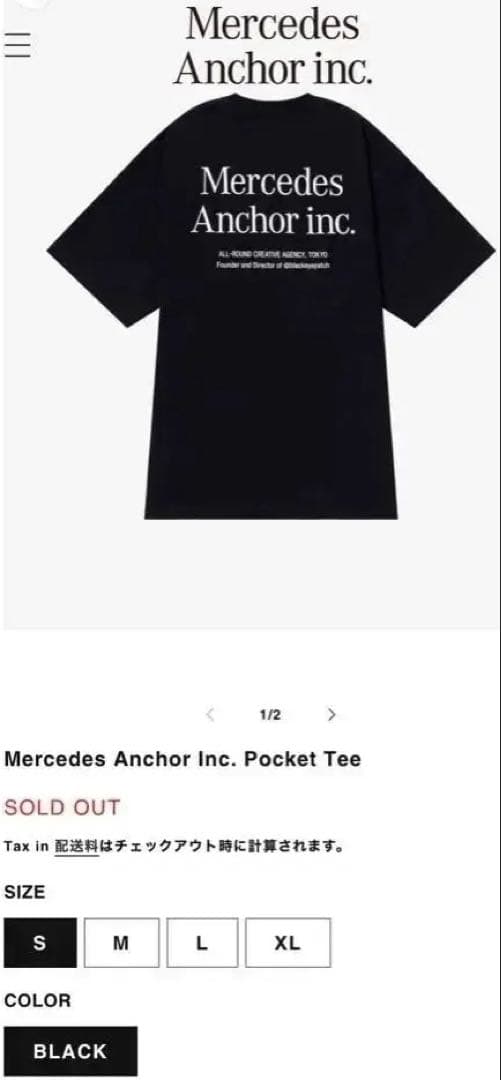
Task: Open the 配送料 shipping link
Action: (76, 847)
